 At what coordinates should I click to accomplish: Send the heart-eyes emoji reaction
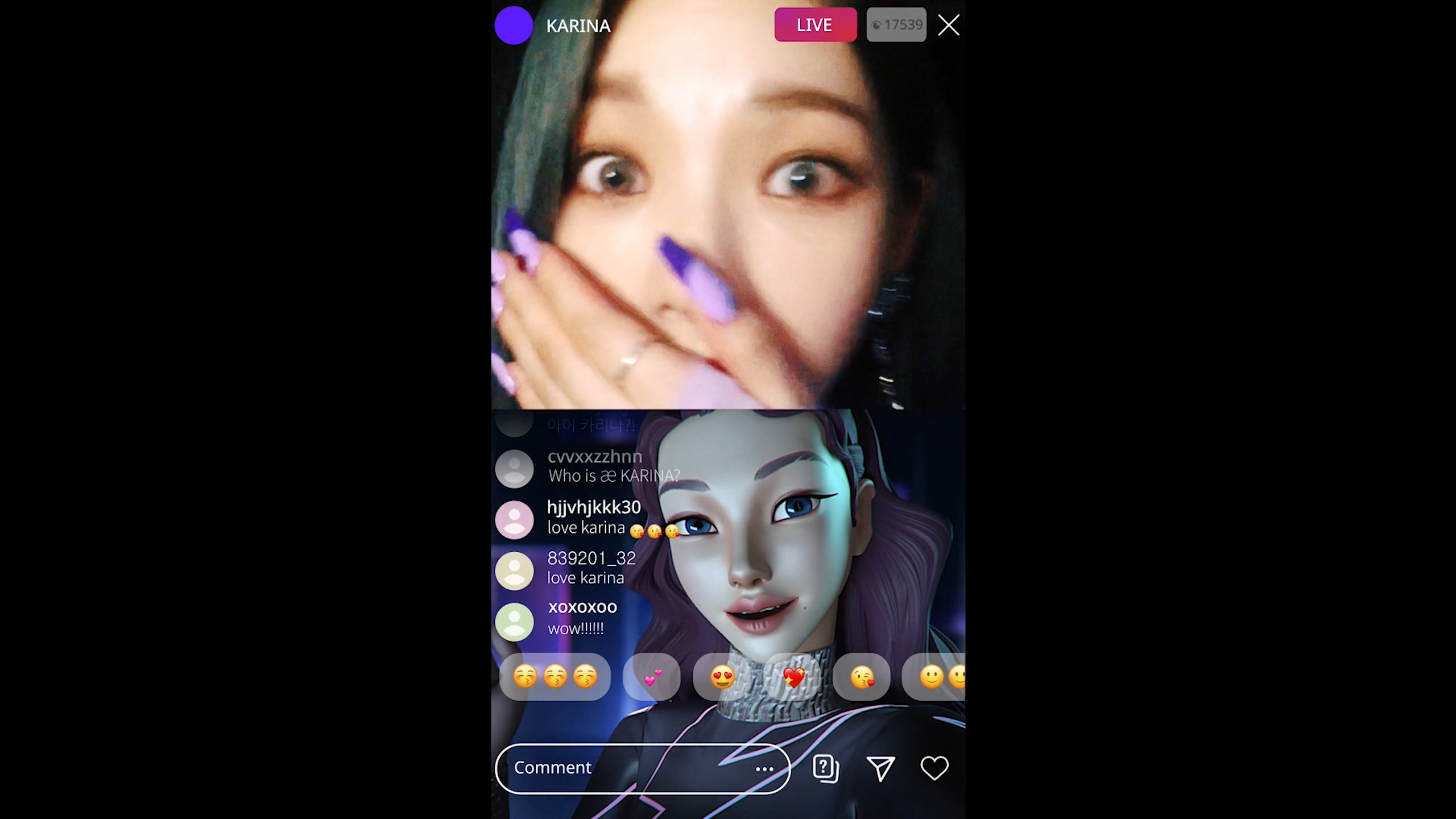(722, 677)
